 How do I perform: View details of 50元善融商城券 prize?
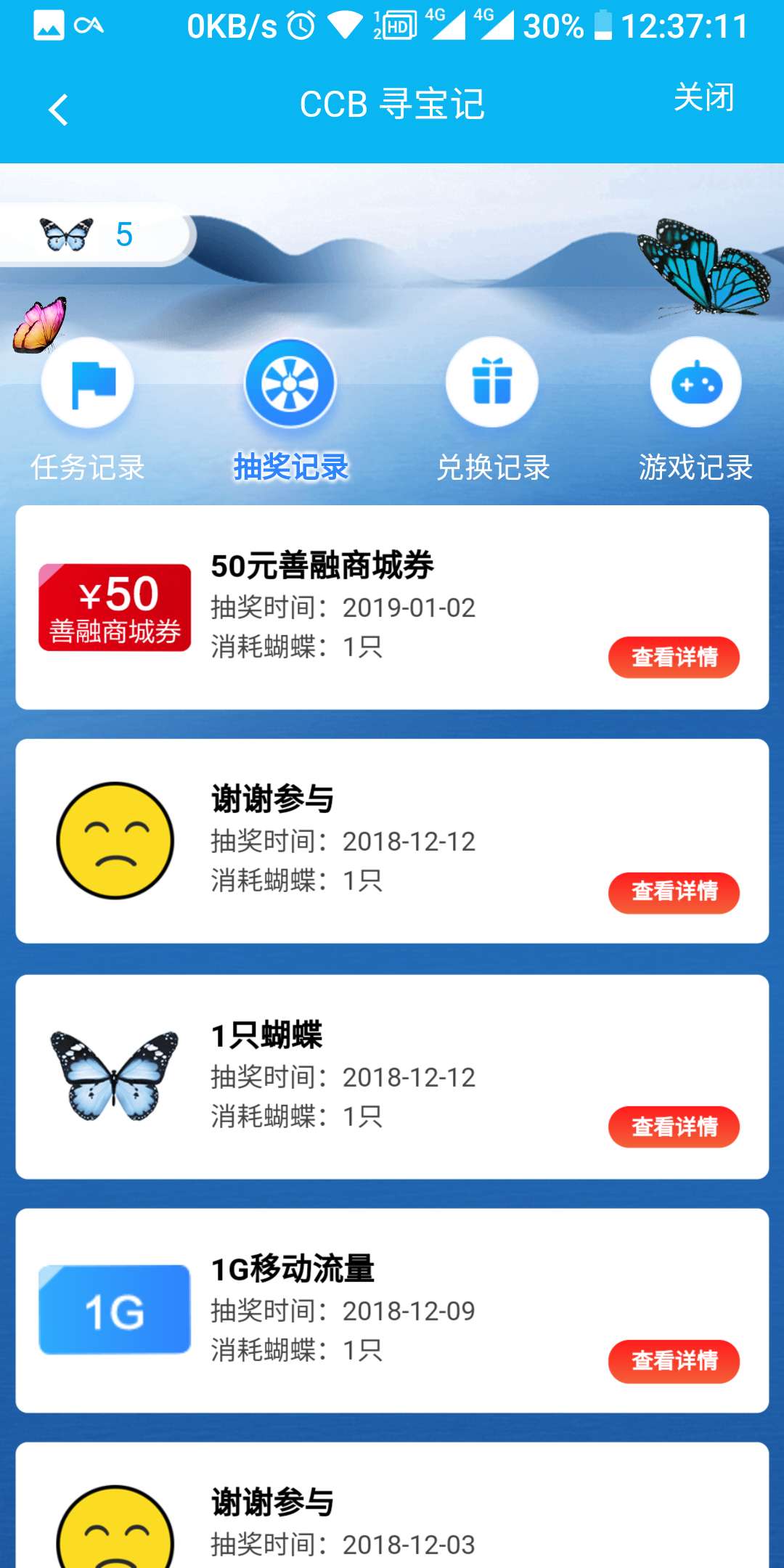tap(674, 658)
